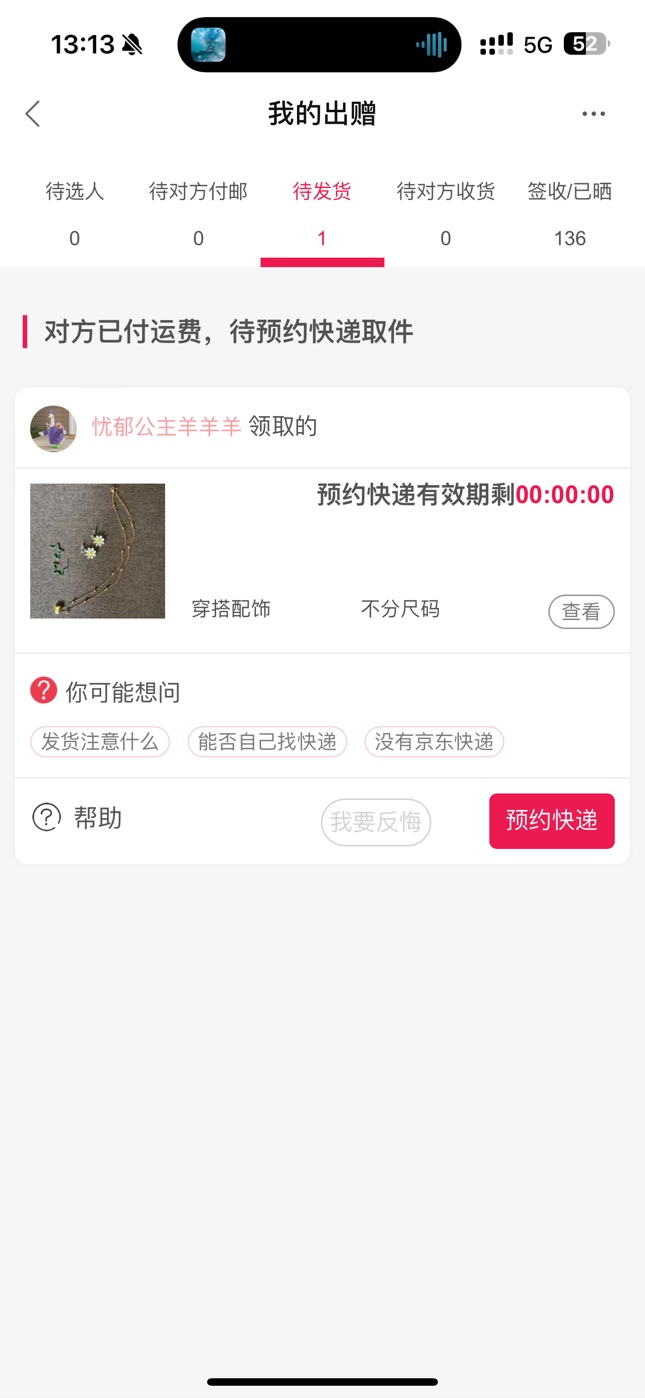Tap the 查看 button
This screenshot has height=1398, width=645.
[581, 612]
